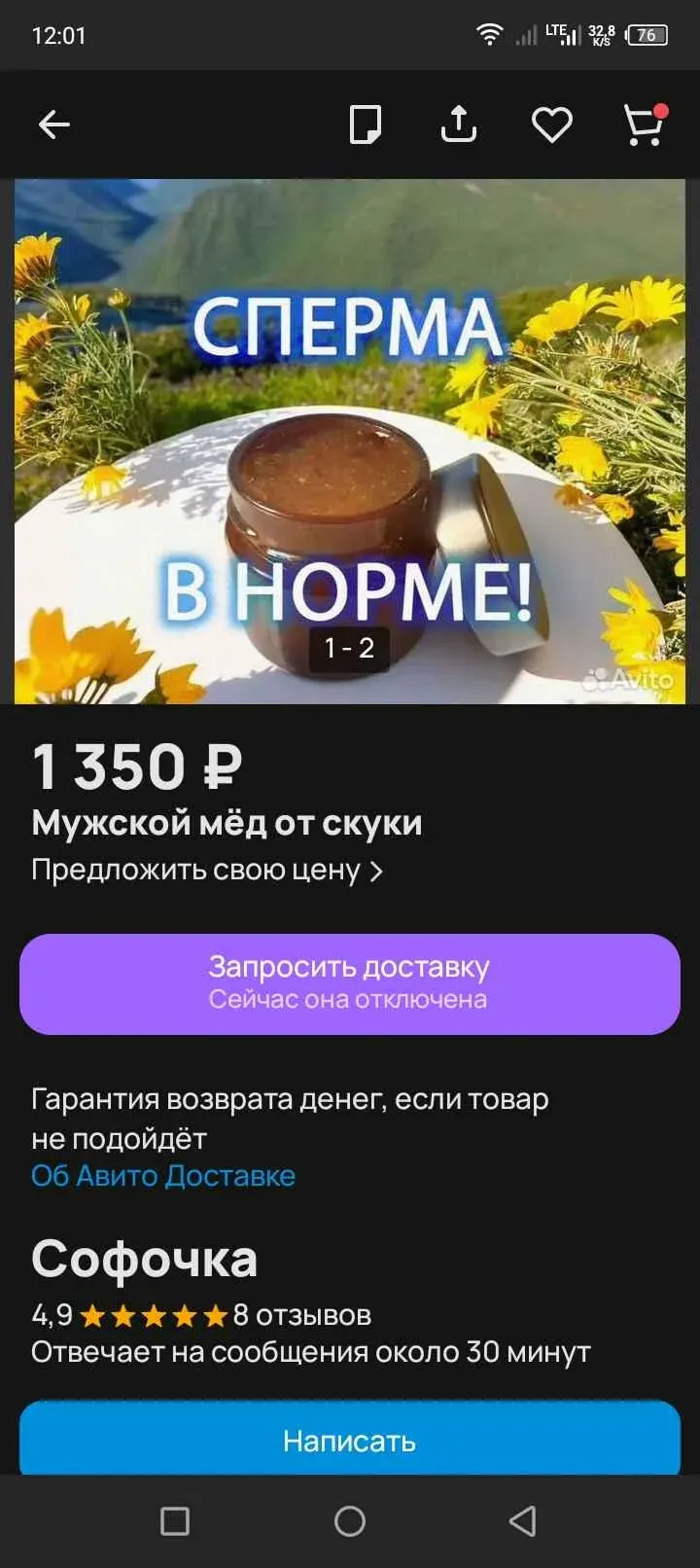Image resolution: width=700 pixels, height=1568 pixels.
Task: Tap "Предложить свою цену" link
Action: click(207, 870)
